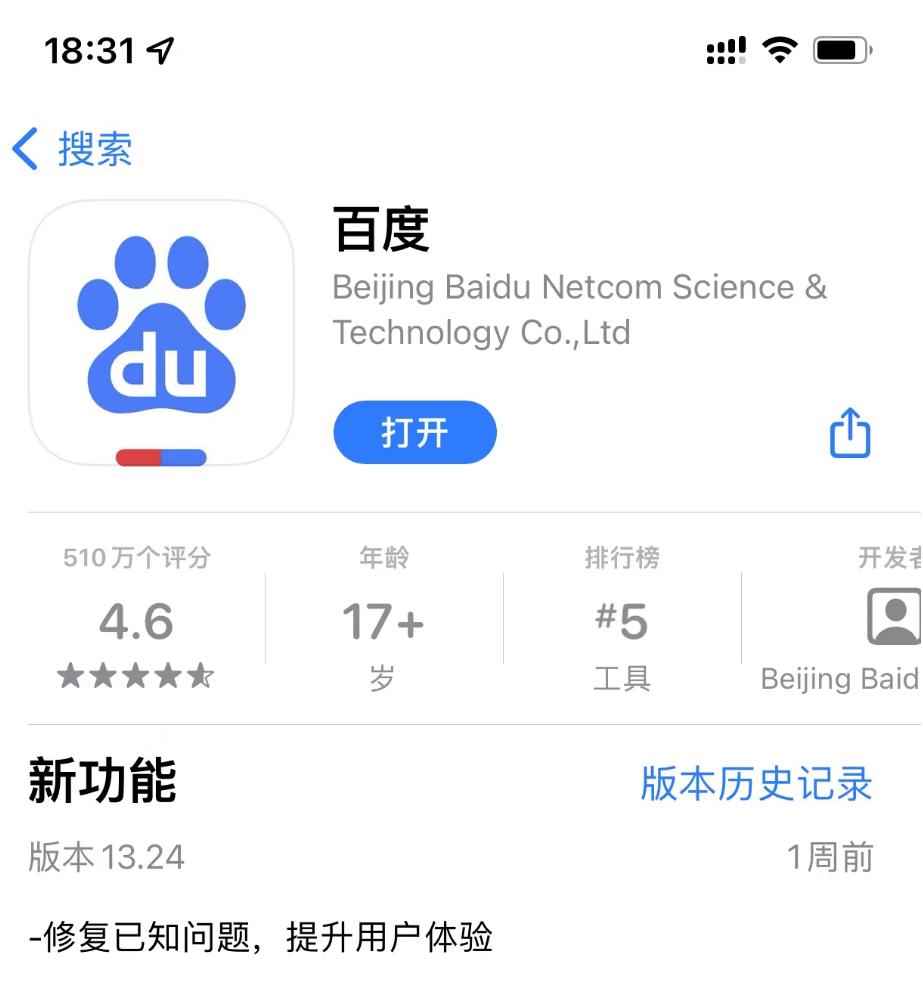
Task: Open the 17+ age rating details
Action: click(x=381, y=620)
